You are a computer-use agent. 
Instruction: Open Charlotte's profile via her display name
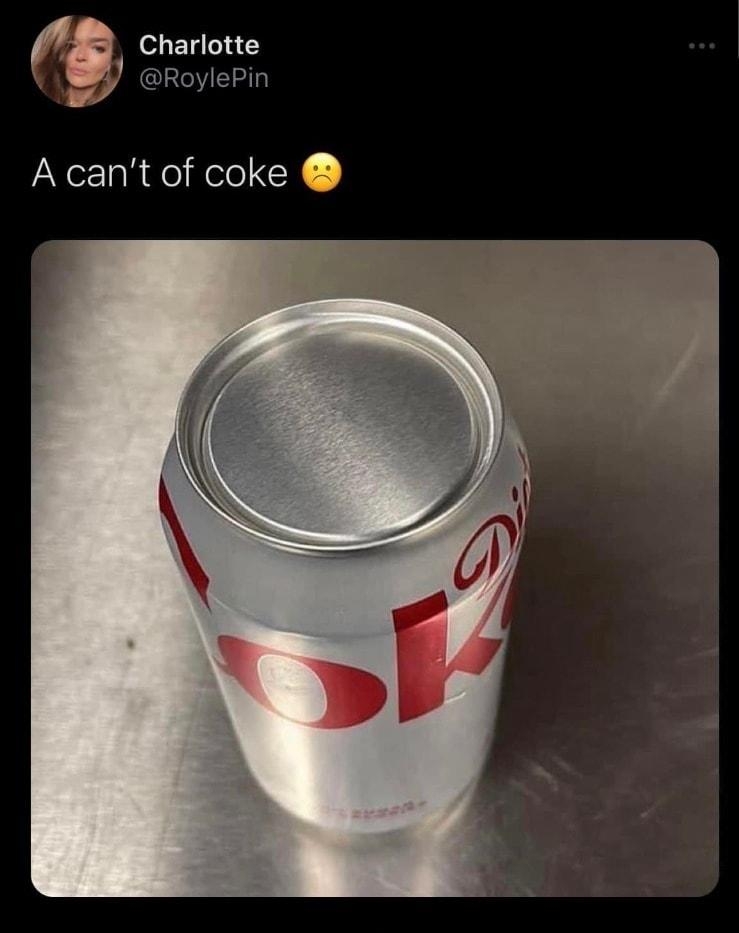pos(196,45)
